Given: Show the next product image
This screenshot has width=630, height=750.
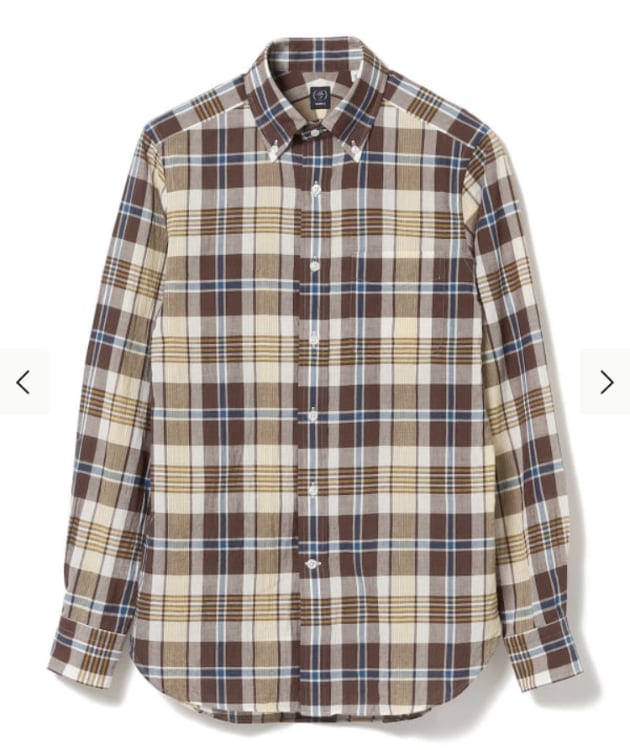Looking at the screenshot, I should [x=606, y=381].
